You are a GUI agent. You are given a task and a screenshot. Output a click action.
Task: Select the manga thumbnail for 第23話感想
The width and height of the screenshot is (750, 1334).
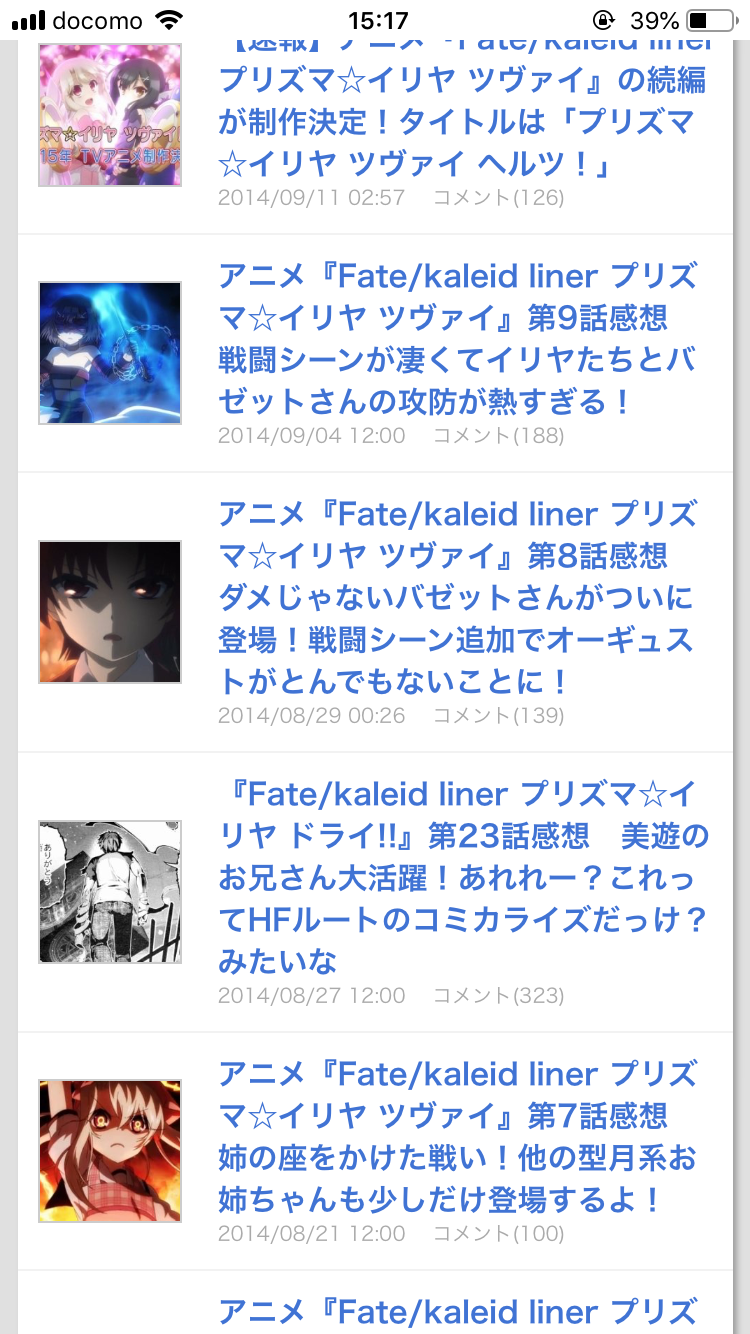pos(110,891)
